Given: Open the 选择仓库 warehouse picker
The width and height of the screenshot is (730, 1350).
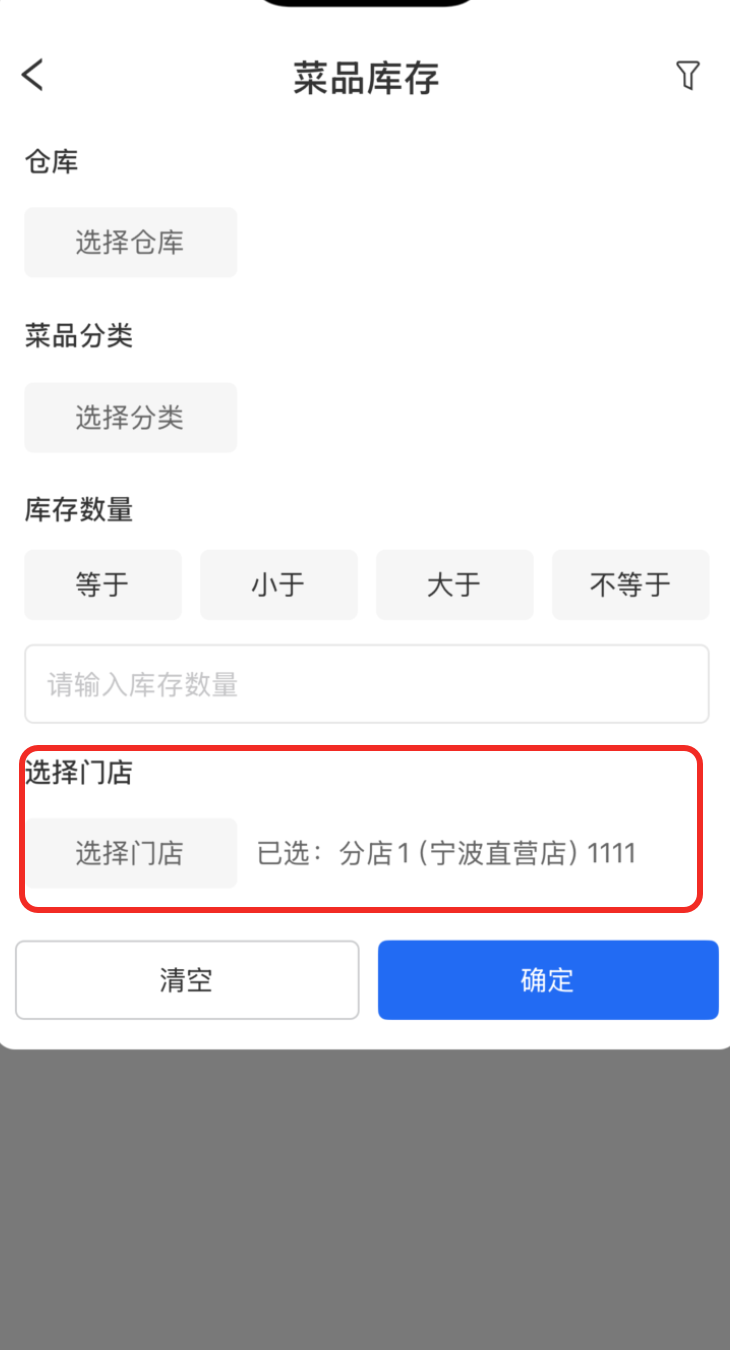Looking at the screenshot, I should [x=130, y=242].
